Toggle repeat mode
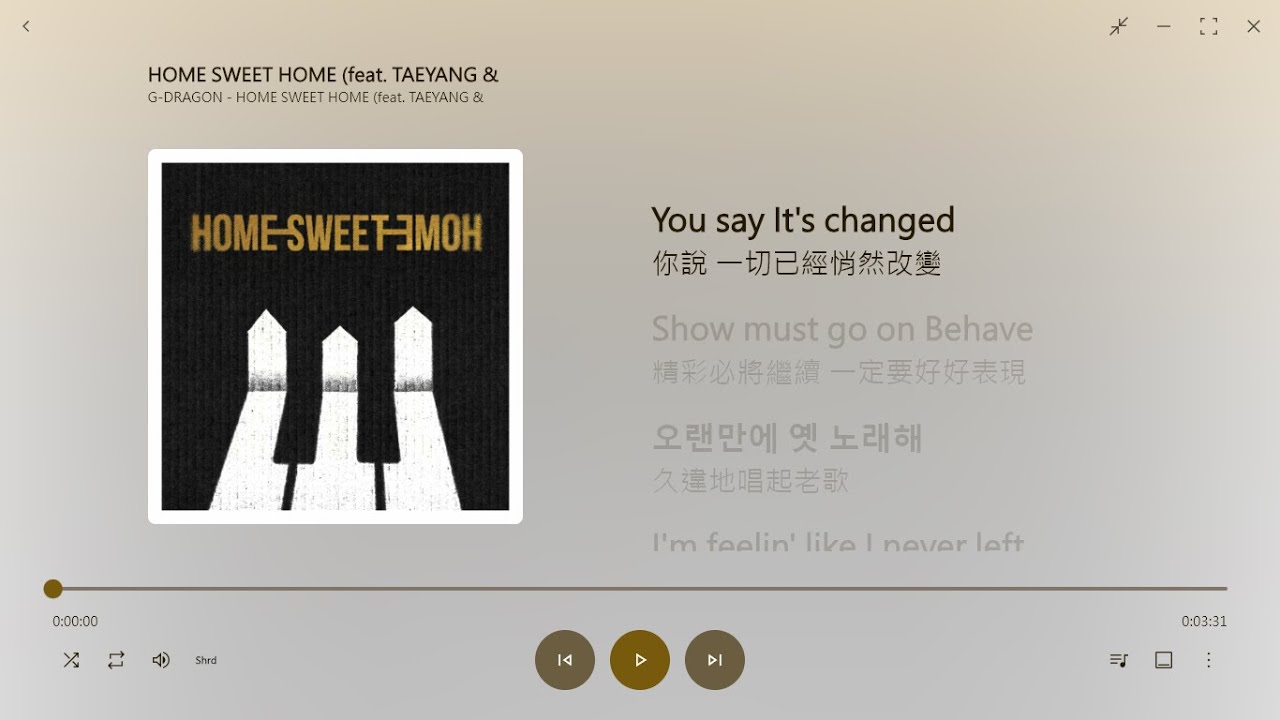The width and height of the screenshot is (1280, 720). tap(116, 660)
